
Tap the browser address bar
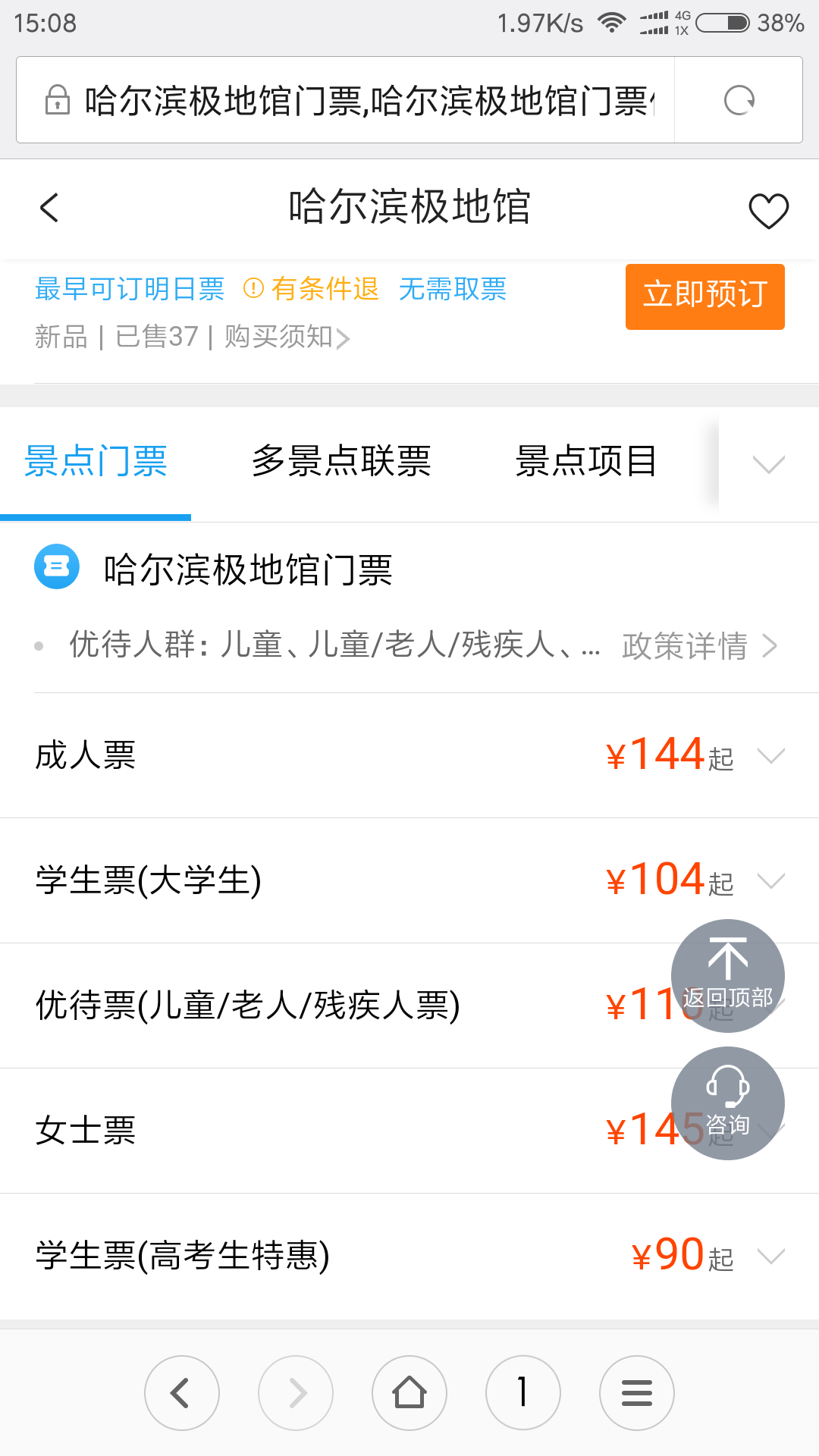pos(364,100)
